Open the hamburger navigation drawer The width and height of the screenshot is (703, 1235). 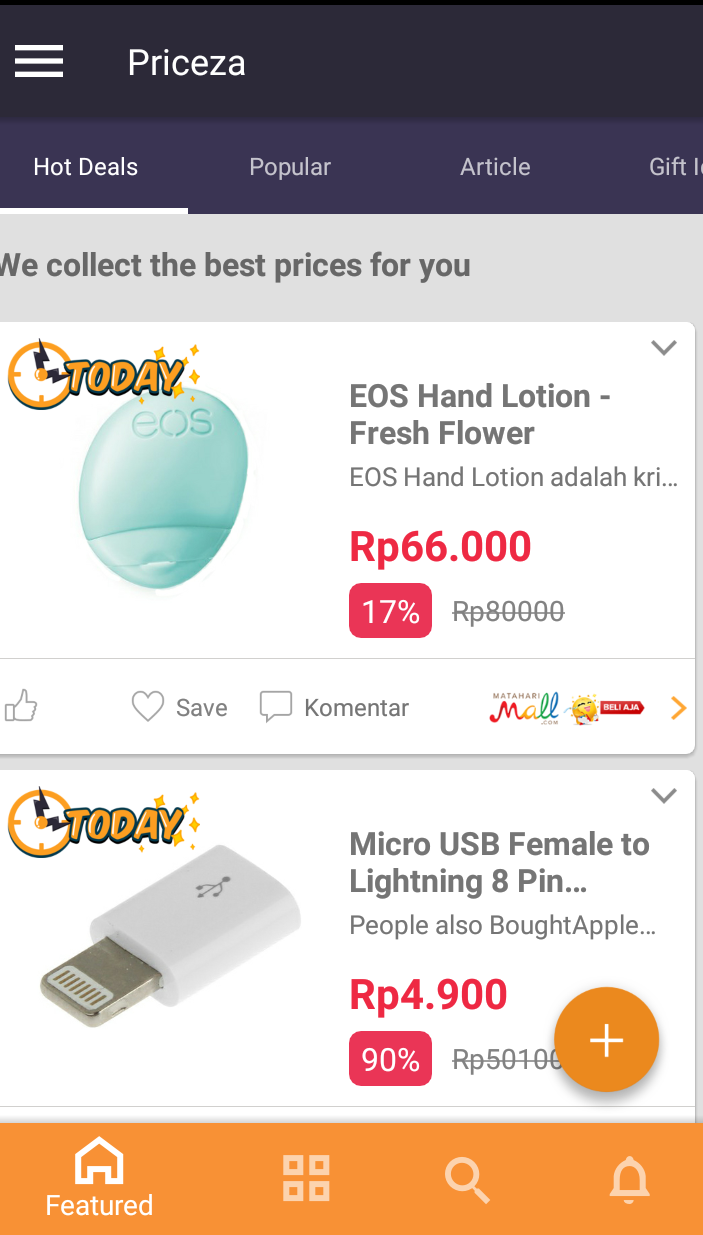(39, 62)
